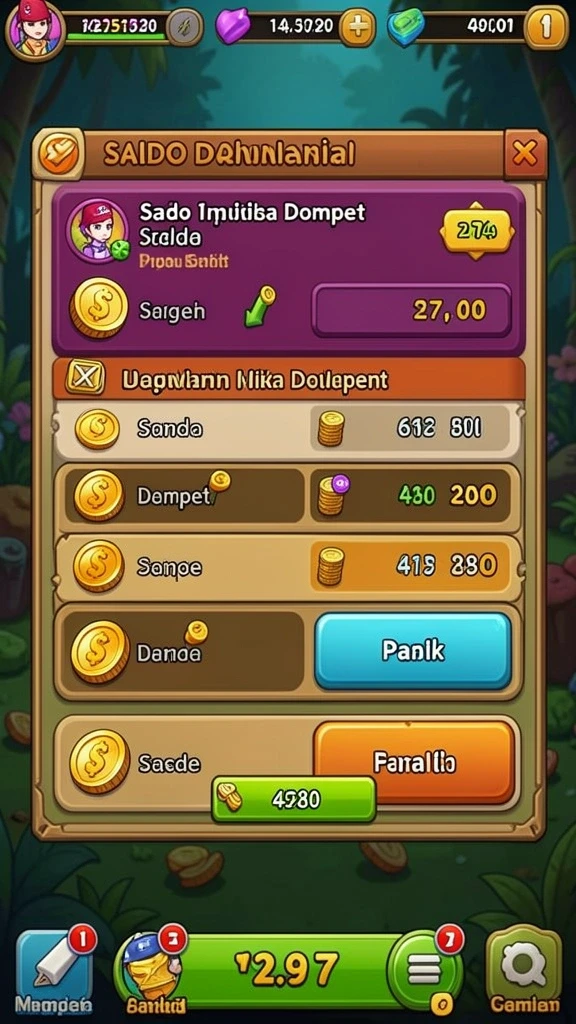Viewport: 576px width, 1024px height.
Task: Open the player avatar in the top corner
Action: [35, 28]
